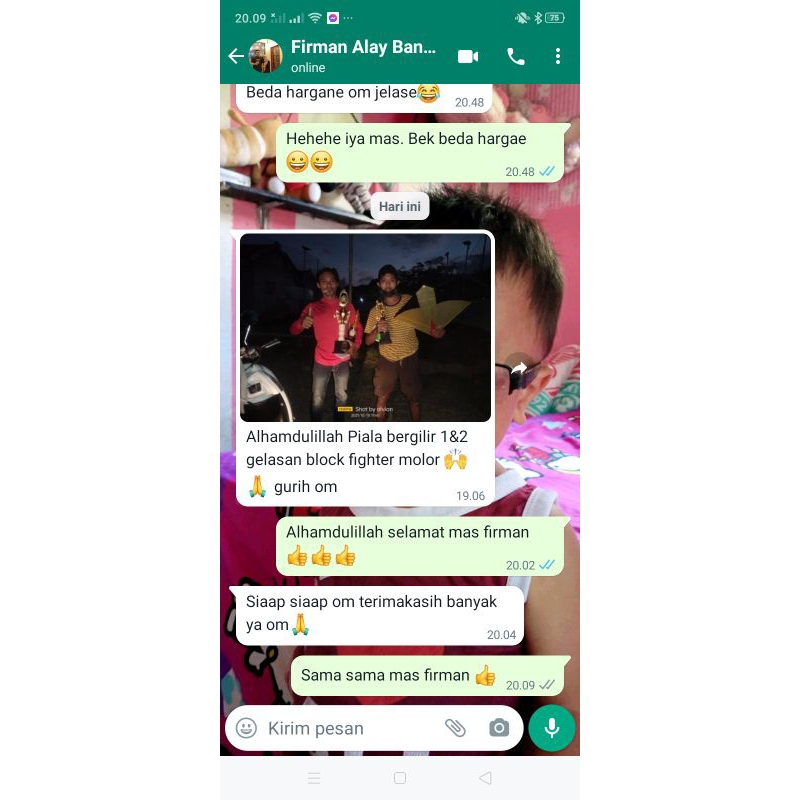Start a video call with Firman
800x800 pixels.
point(468,57)
